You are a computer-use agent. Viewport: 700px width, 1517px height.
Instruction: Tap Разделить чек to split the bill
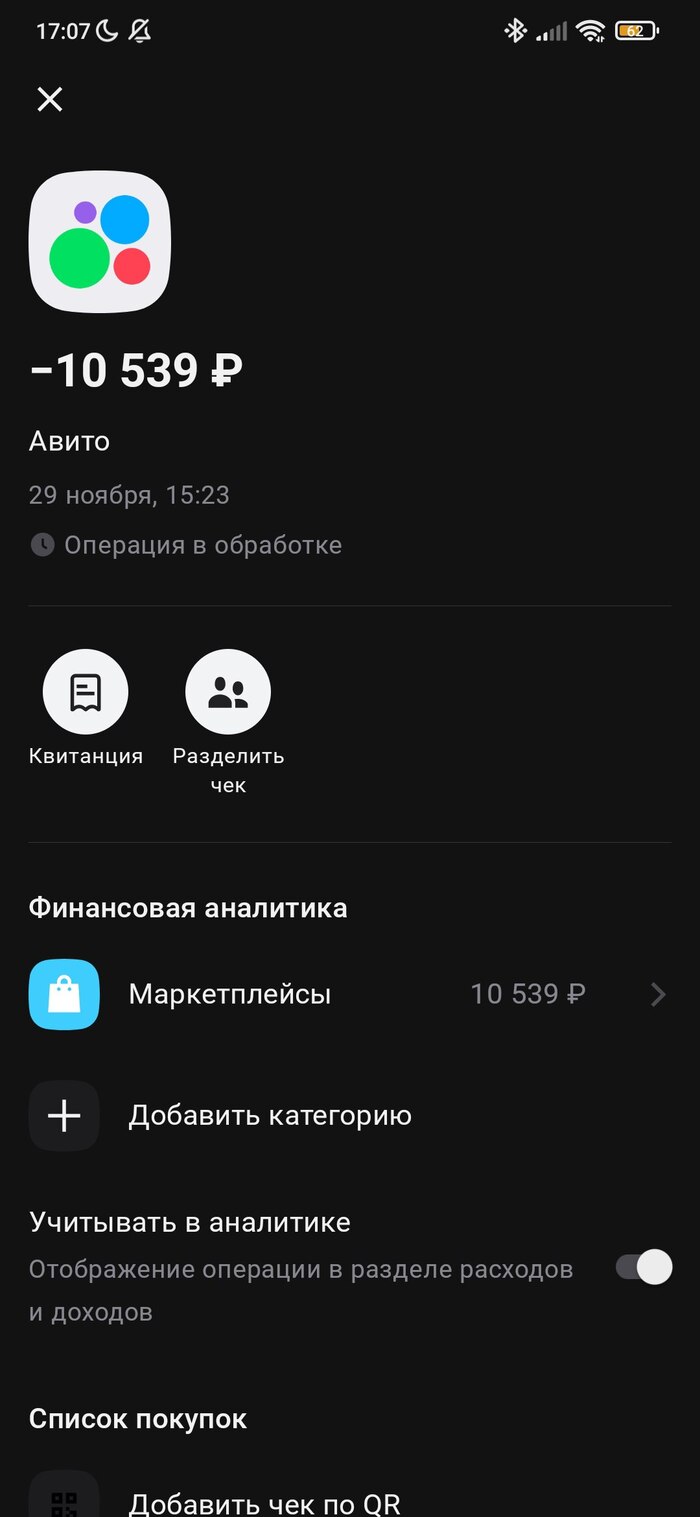228,692
